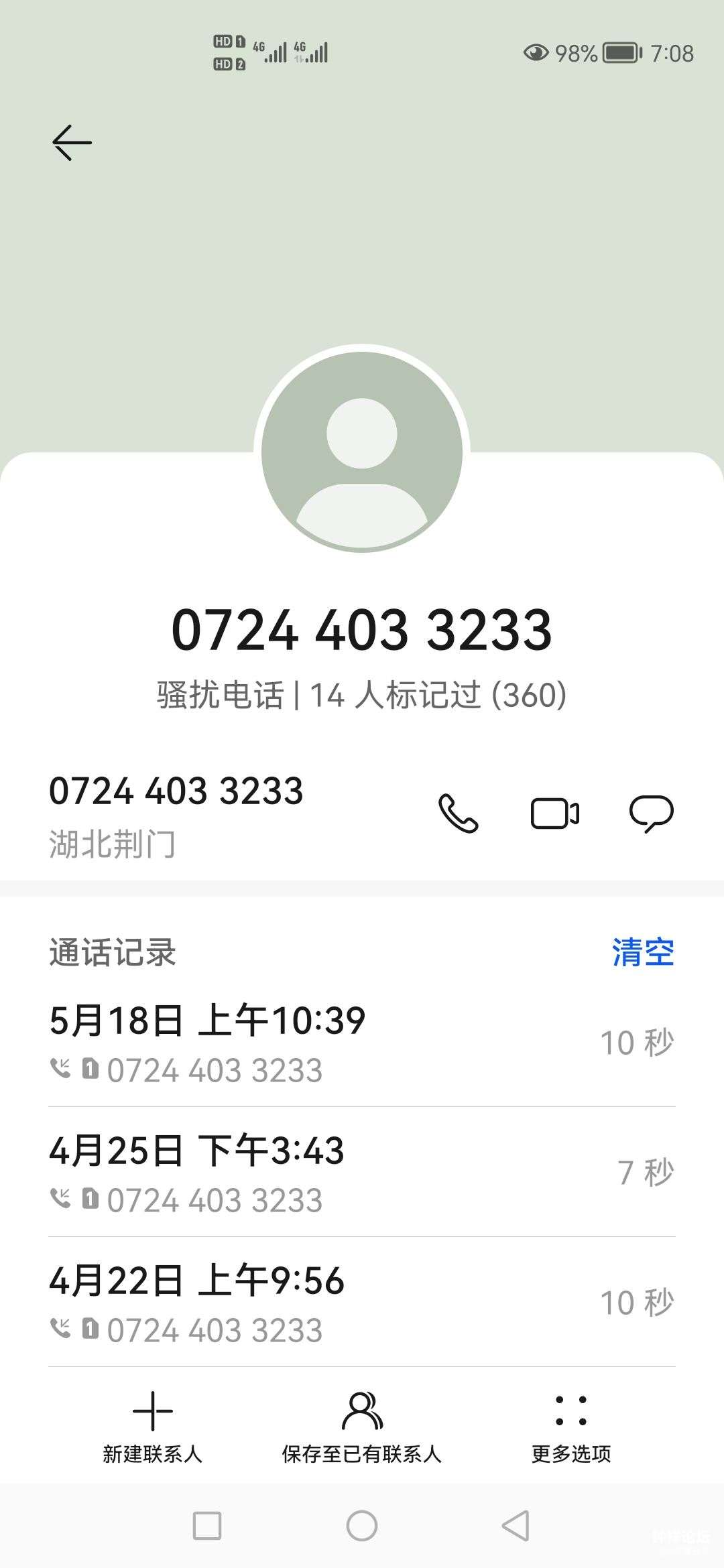Open the 4月22日 上午9:56 call record
724x1568 pixels.
[362, 1303]
